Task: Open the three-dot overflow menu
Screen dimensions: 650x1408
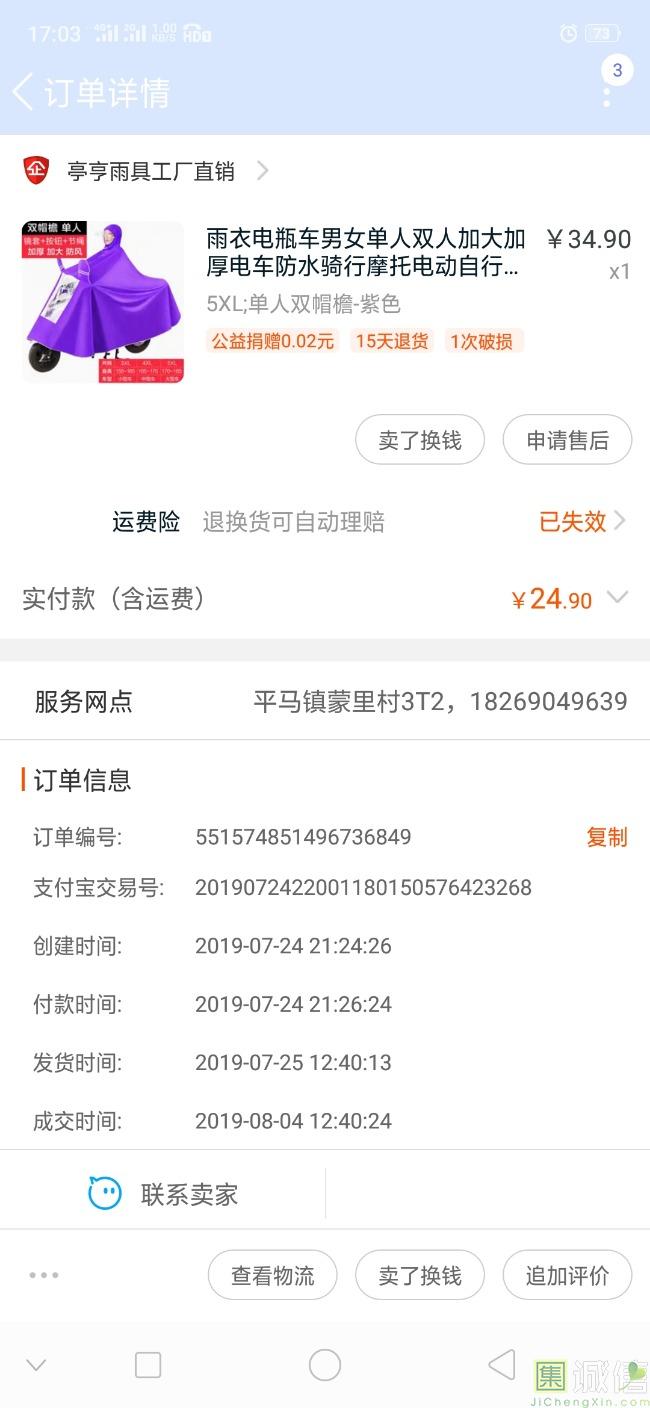Action: pyautogui.click(x=606, y=96)
